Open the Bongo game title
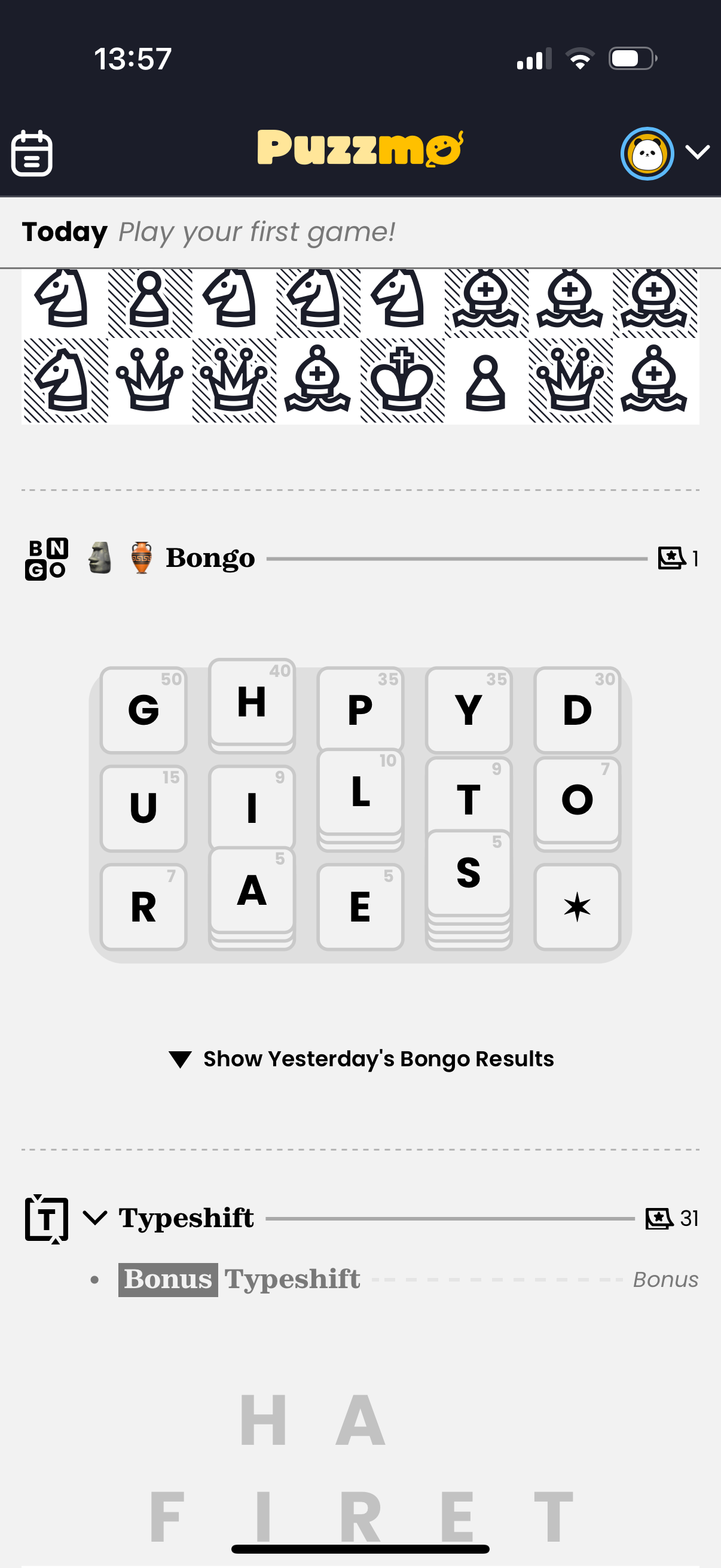This screenshot has height=1568, width=721. [210, 557]
